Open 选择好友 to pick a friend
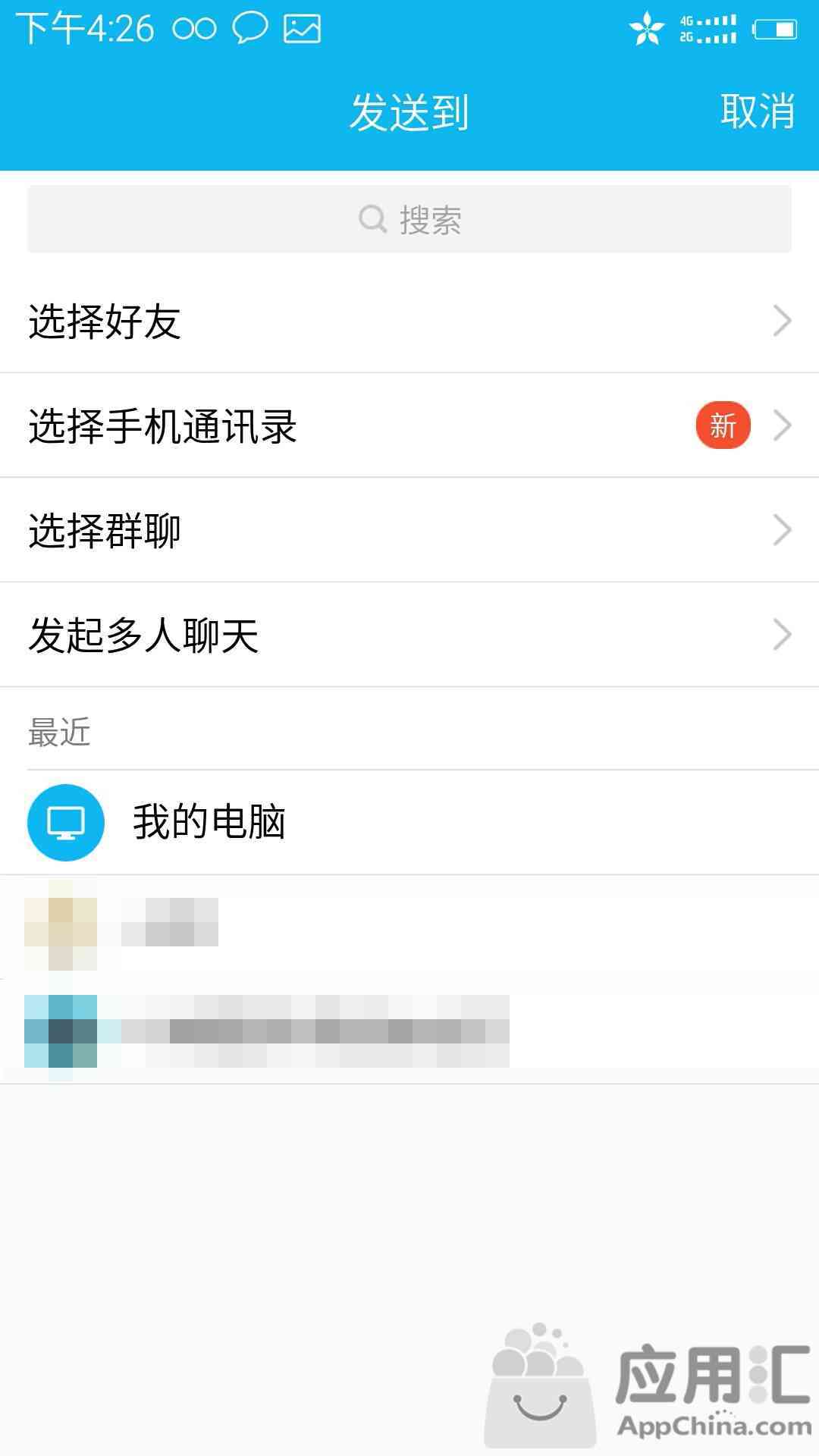819x1456 pixels. (x=409, y=321)
